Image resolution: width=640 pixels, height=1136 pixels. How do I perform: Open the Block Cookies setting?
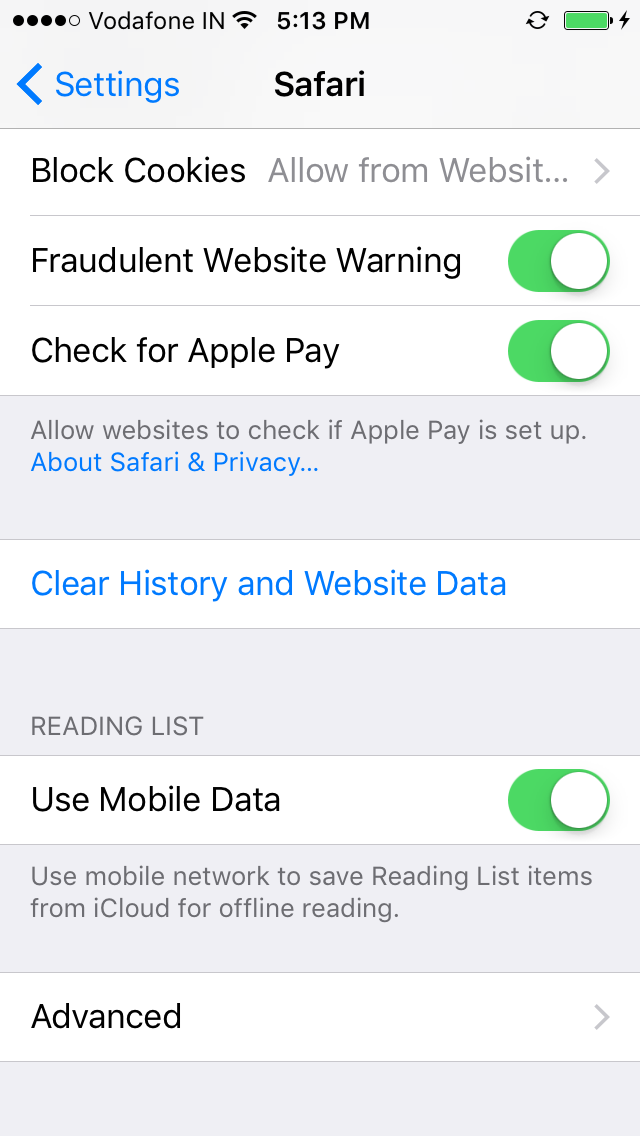[320, 171]
